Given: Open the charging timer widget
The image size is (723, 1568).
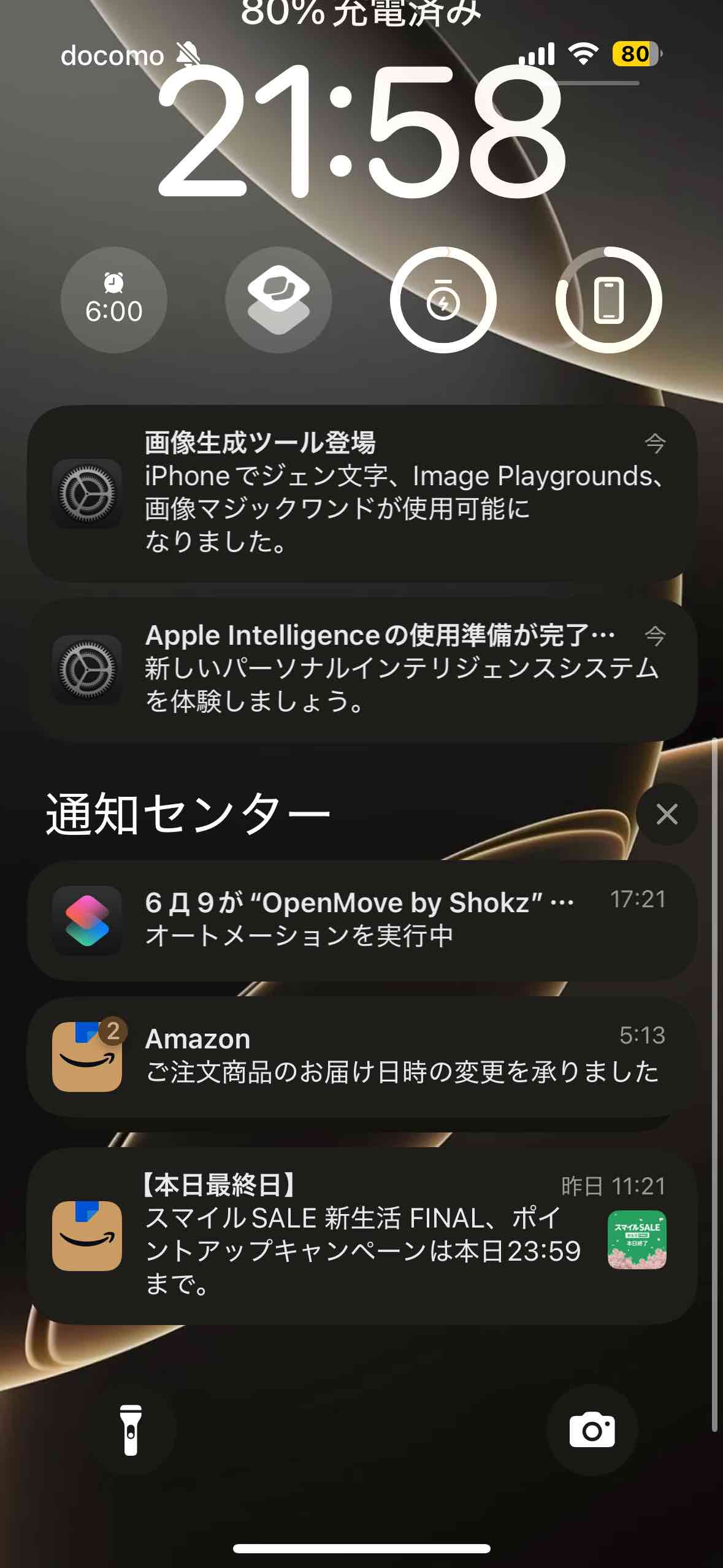Looking at the screenshot, I should 443,300.
